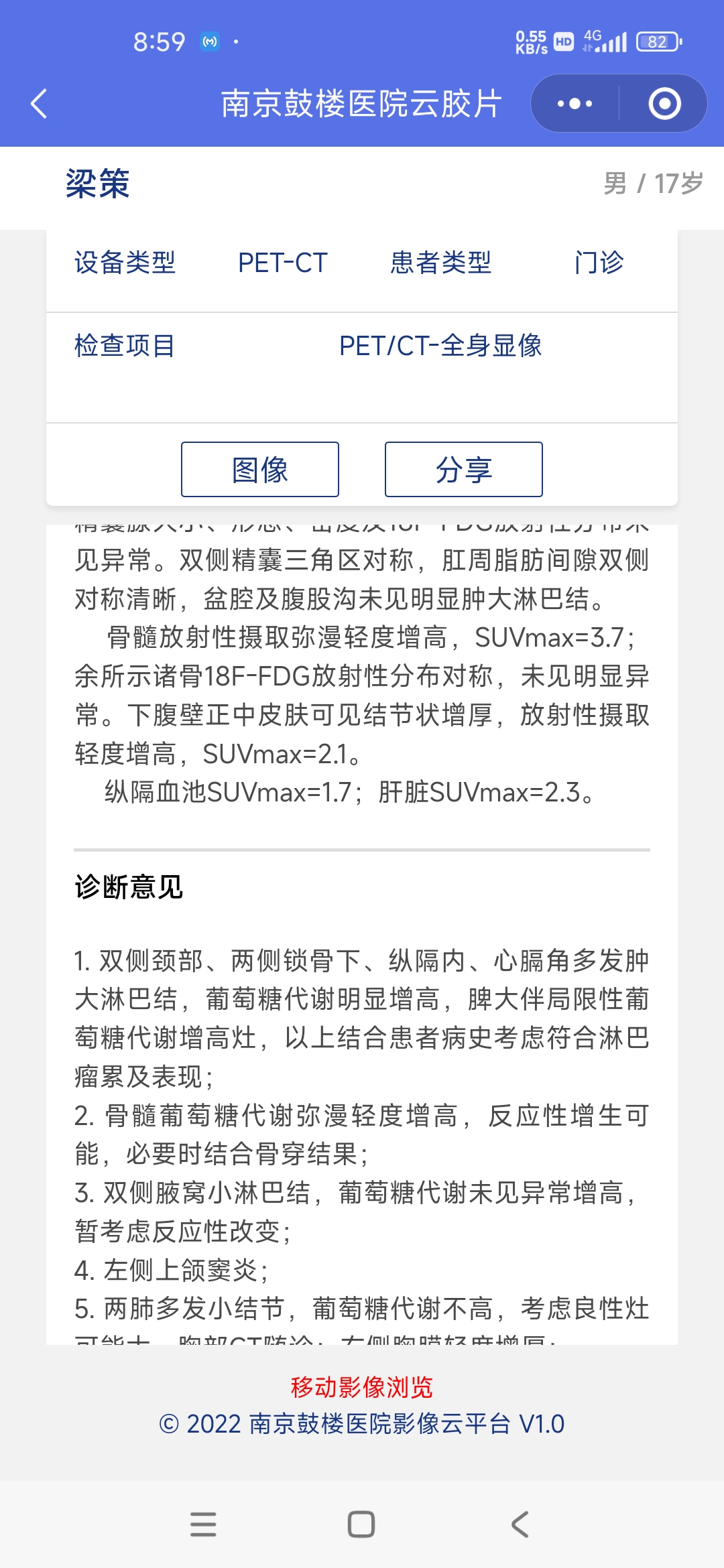
Task: Open recent apps from navigation bar
Action: tap(203, 1524)
